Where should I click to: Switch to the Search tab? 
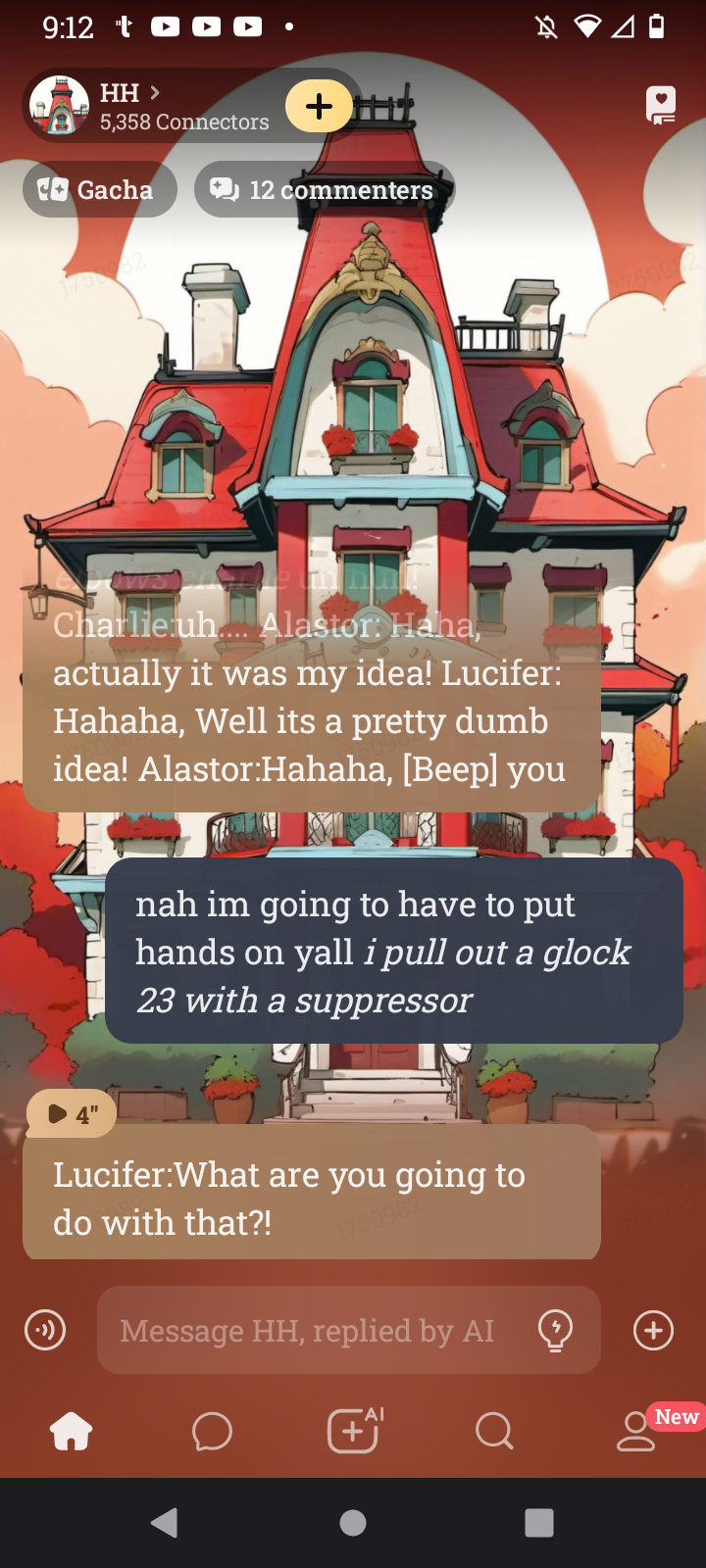[494, 1432]
